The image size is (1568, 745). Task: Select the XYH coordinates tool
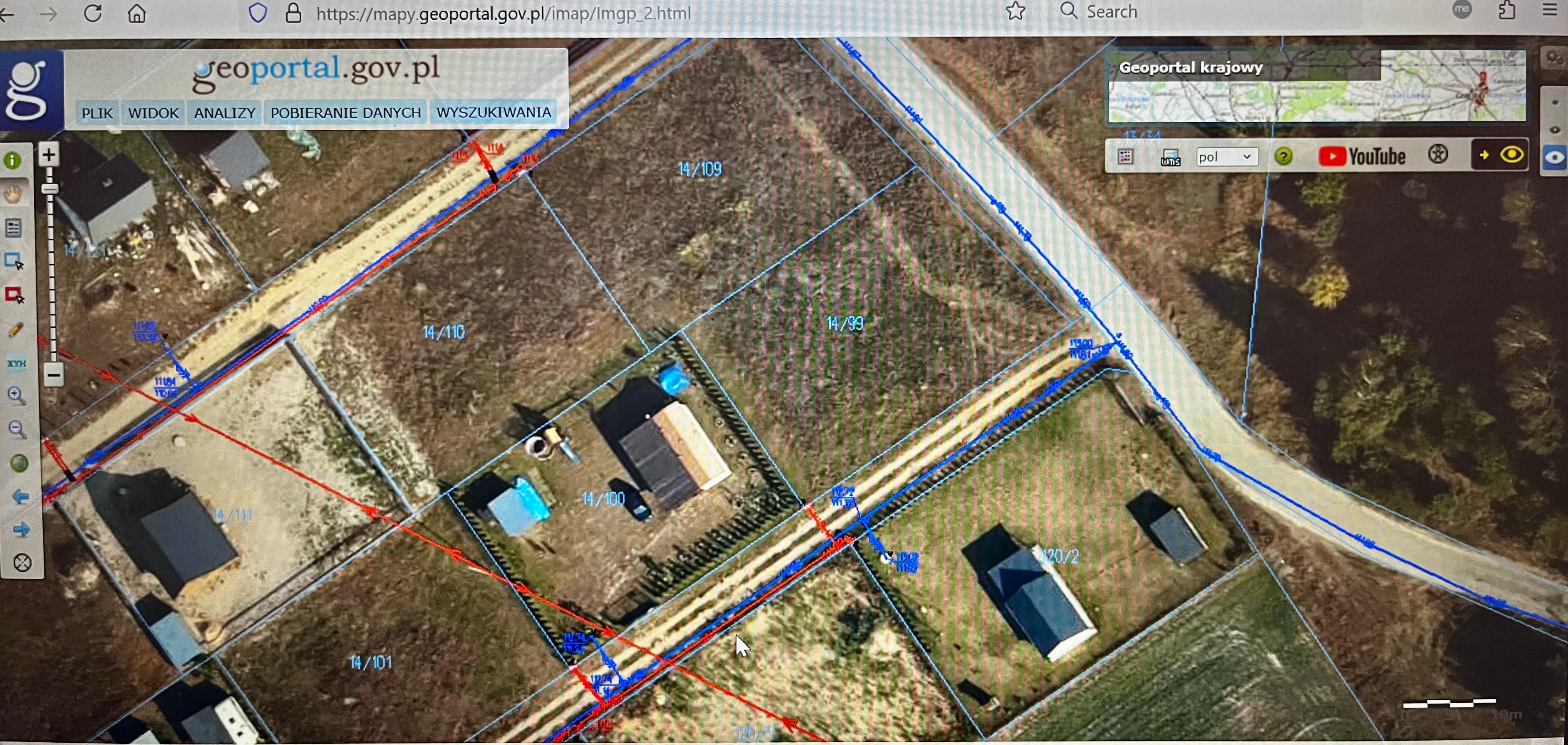pyautogui.click(x=16, y=364)
